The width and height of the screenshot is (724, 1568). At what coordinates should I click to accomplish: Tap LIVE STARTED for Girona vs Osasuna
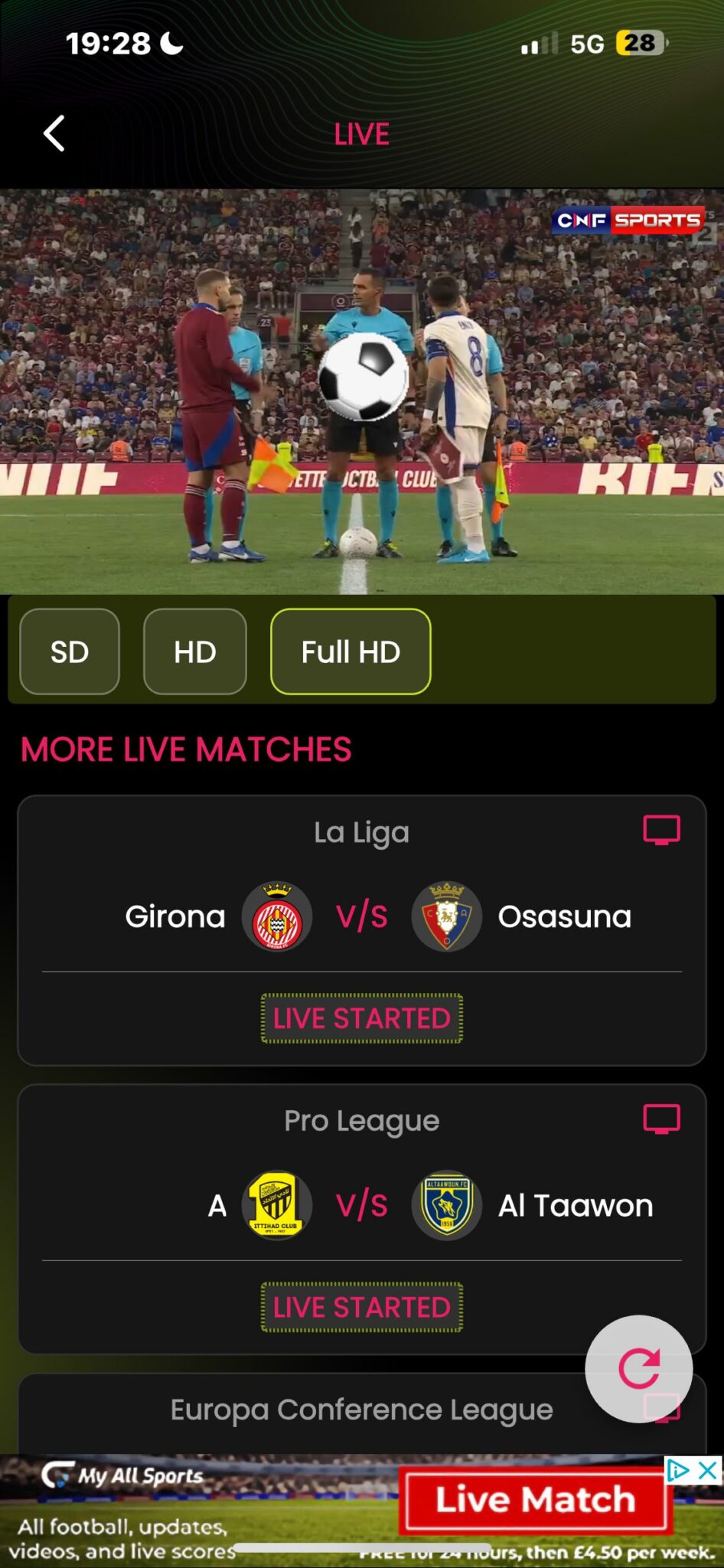[x=362, y=1018]
